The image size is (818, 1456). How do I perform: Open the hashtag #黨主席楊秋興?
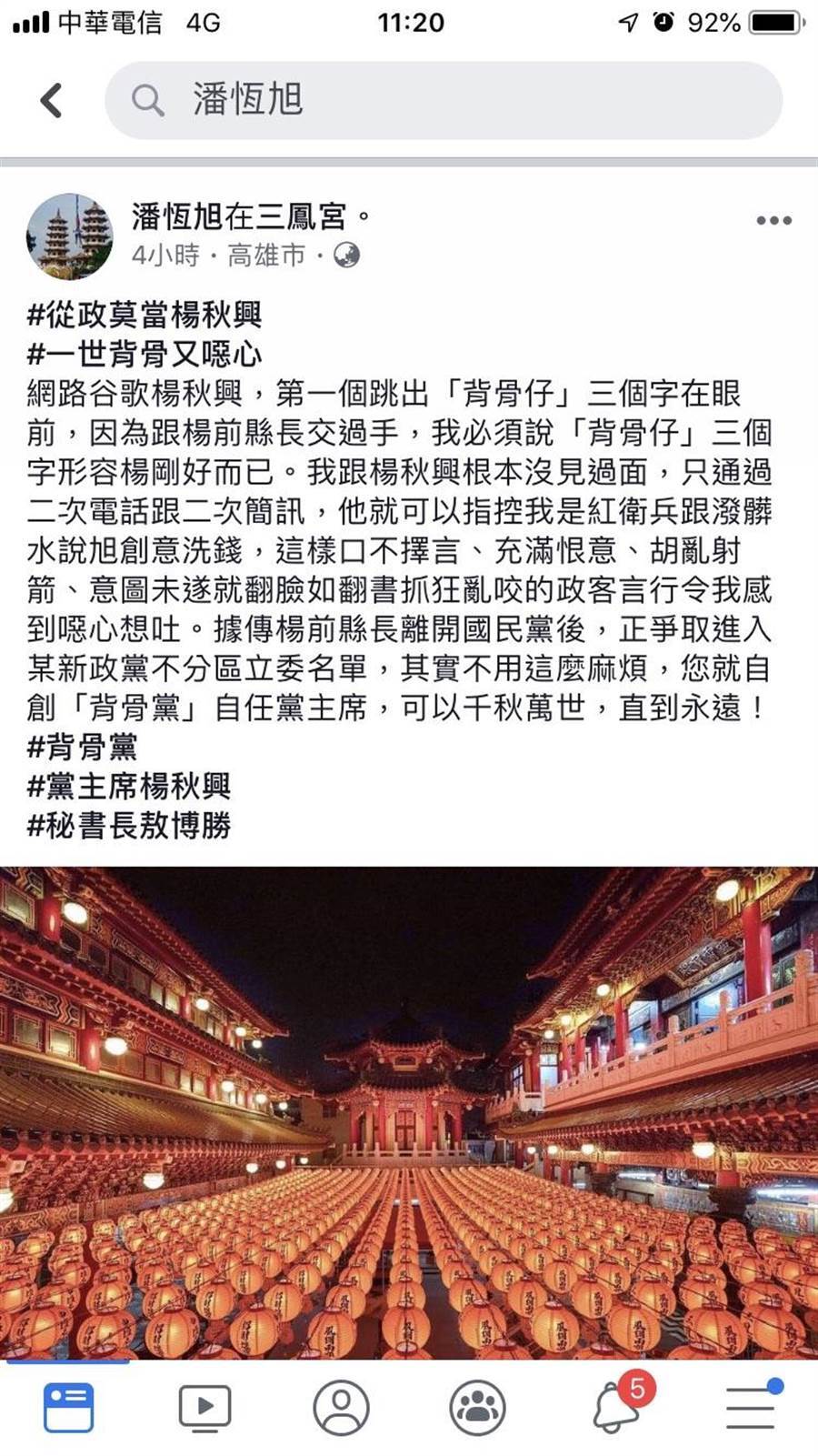point(129,786)
